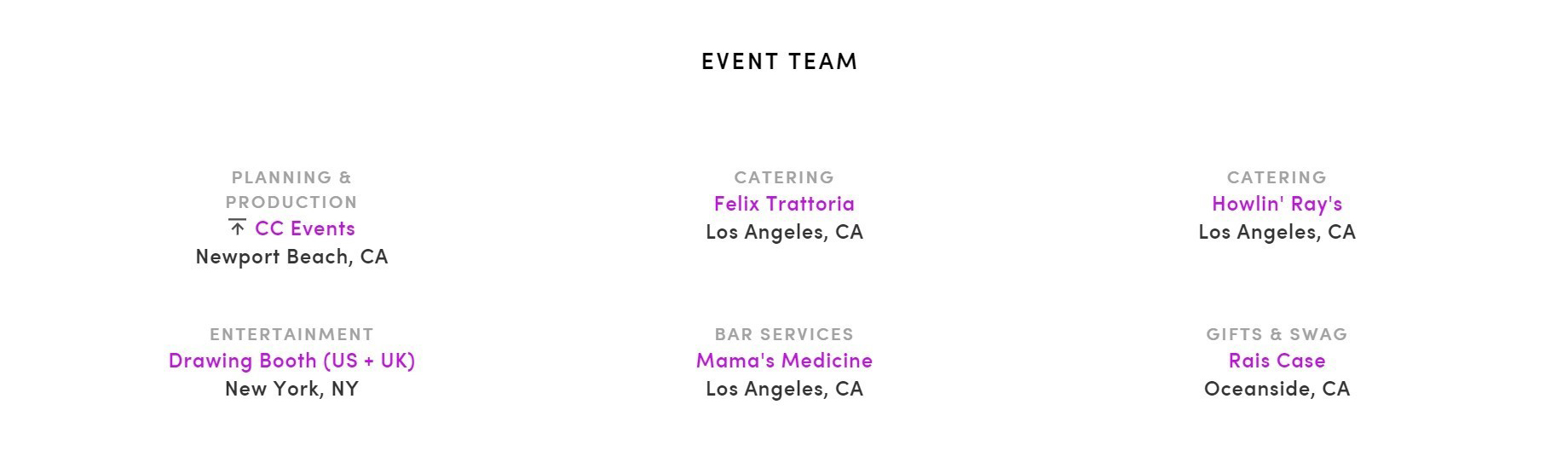
Task: Open Drawing Booth (US + UK) link
Action: pos(291,361)
